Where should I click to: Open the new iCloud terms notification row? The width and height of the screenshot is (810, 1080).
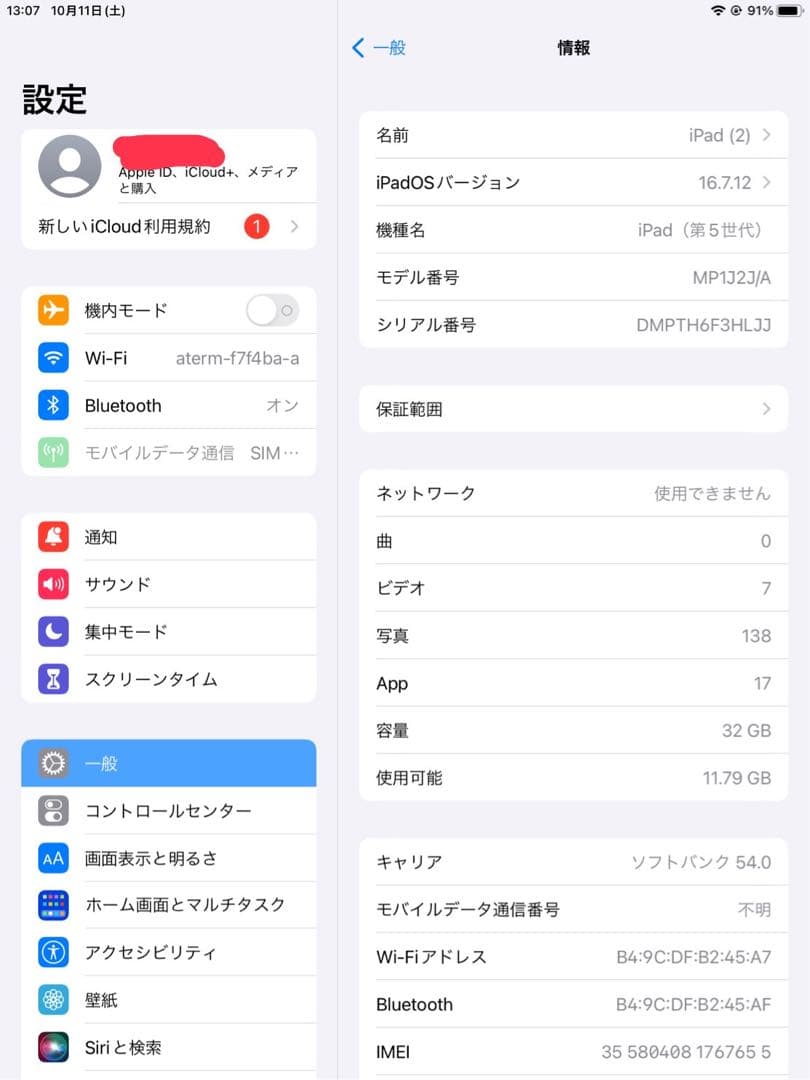tap(169, 227)
